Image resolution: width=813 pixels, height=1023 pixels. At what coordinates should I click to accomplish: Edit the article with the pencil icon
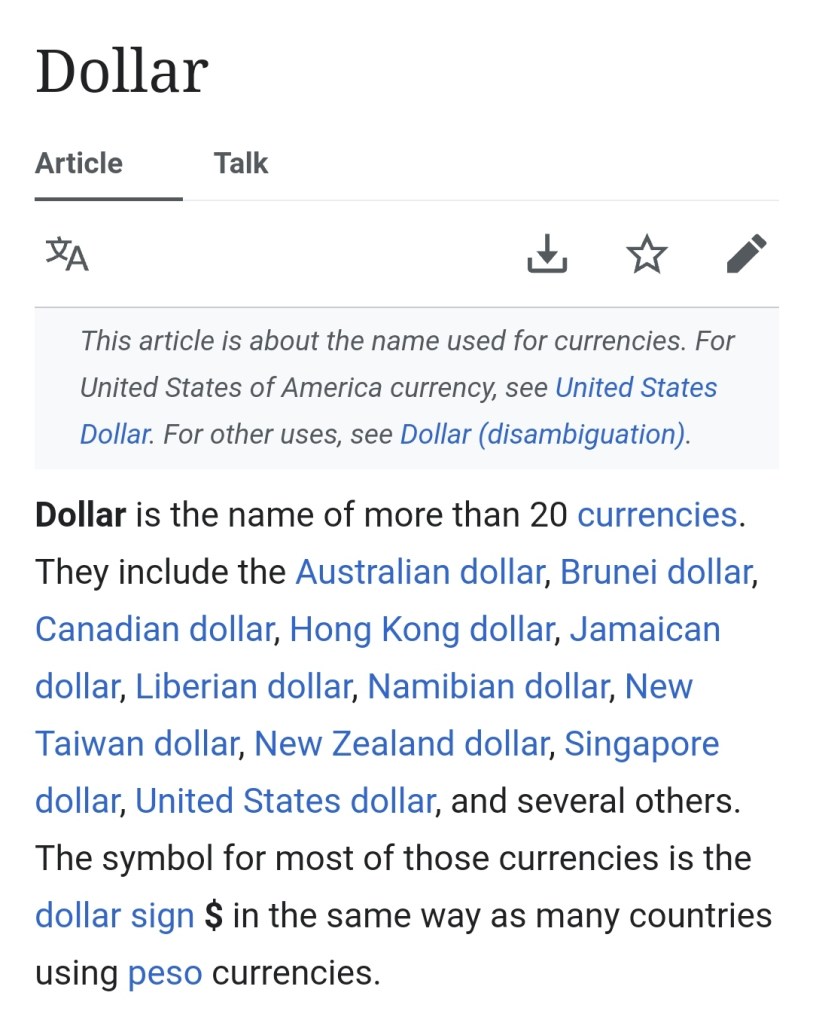[x=746, y=254]
